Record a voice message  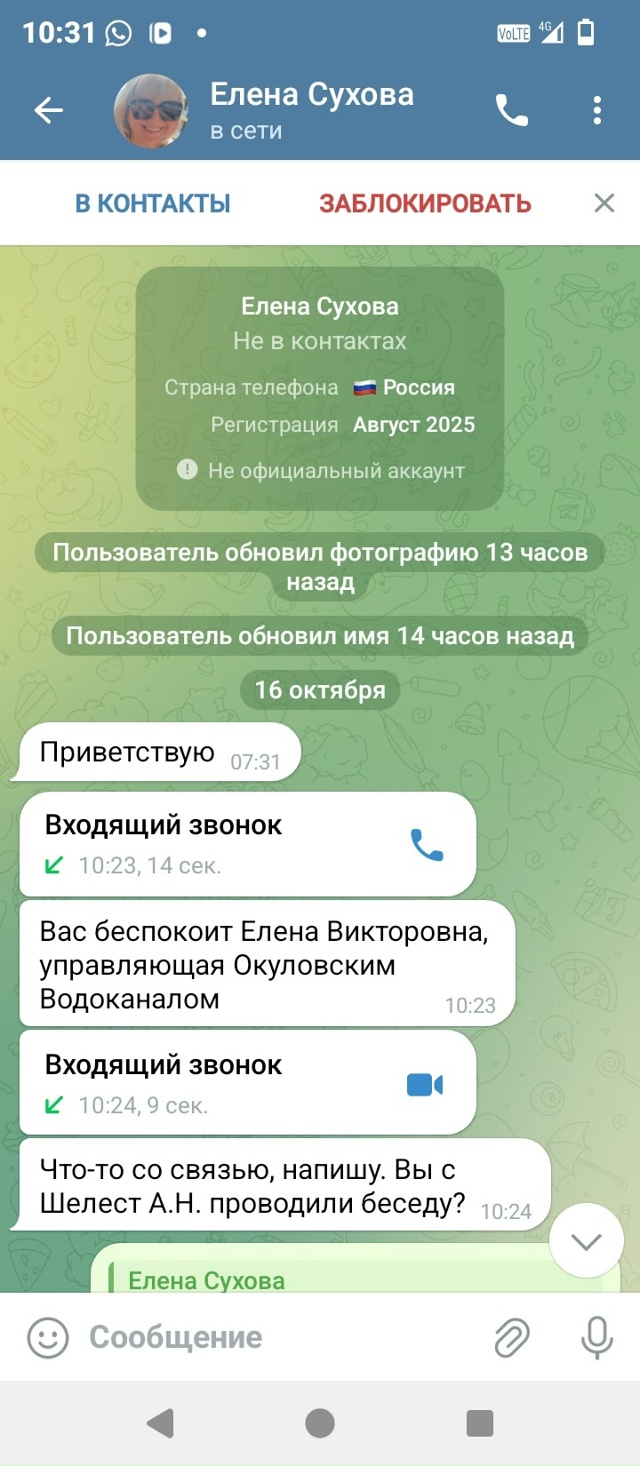(x=597, y=1337)
